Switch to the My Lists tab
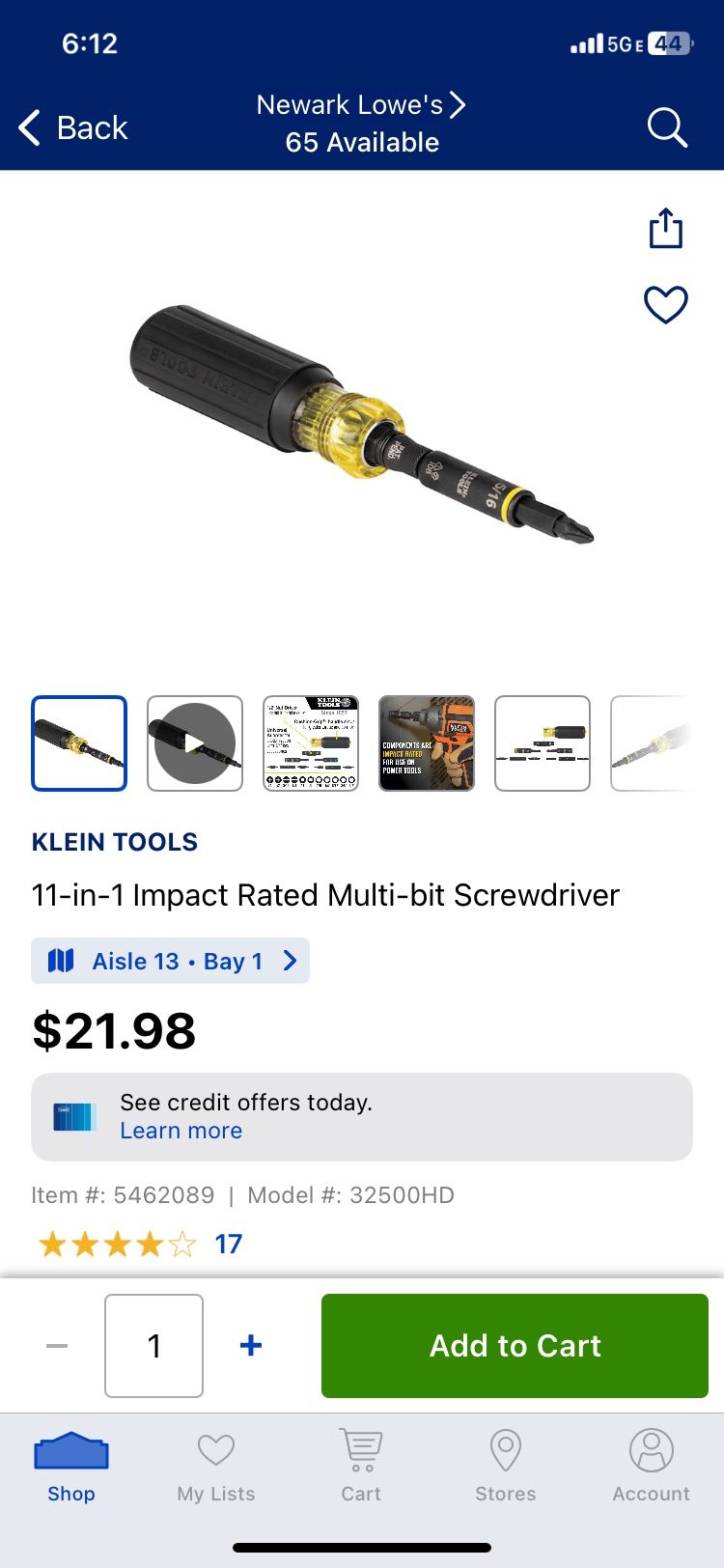Viewport: 724px width, 1568px height. point(216,1467)
